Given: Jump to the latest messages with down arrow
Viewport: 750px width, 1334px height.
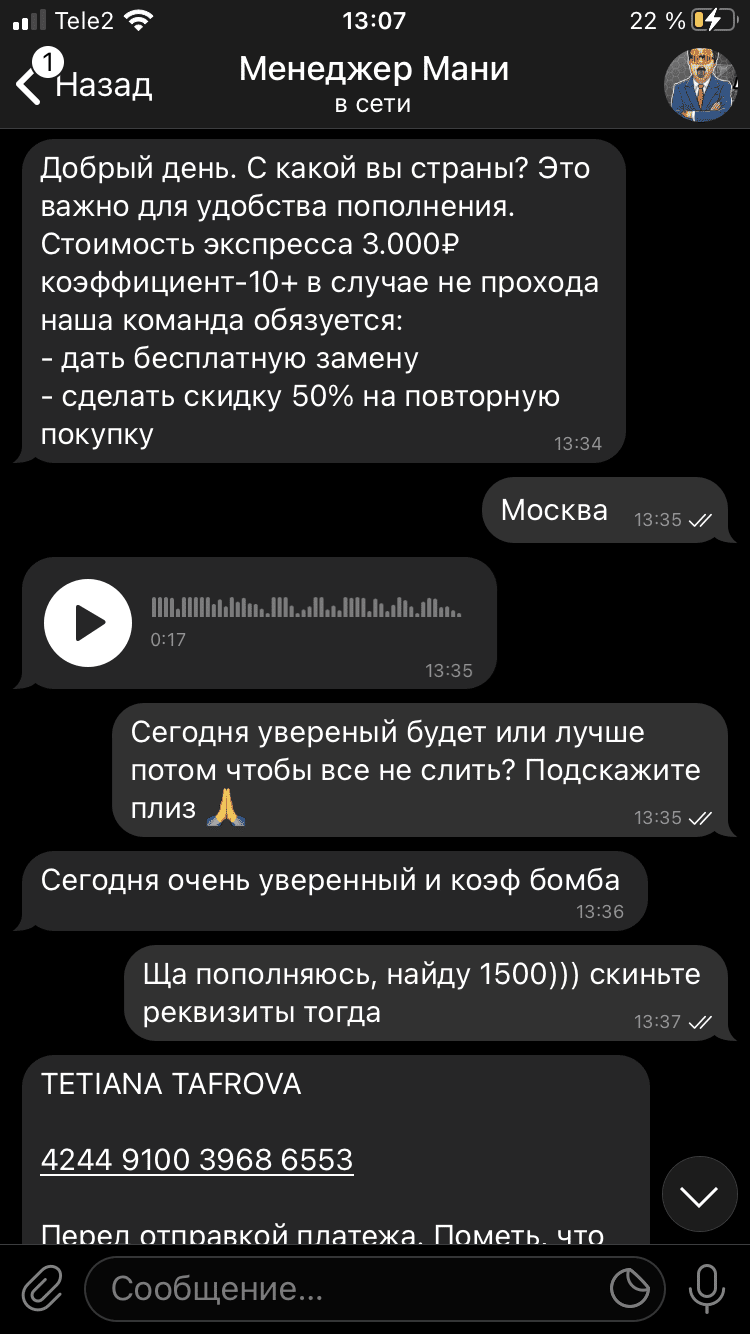Looking at the screenshot, I should [700, 1195].
